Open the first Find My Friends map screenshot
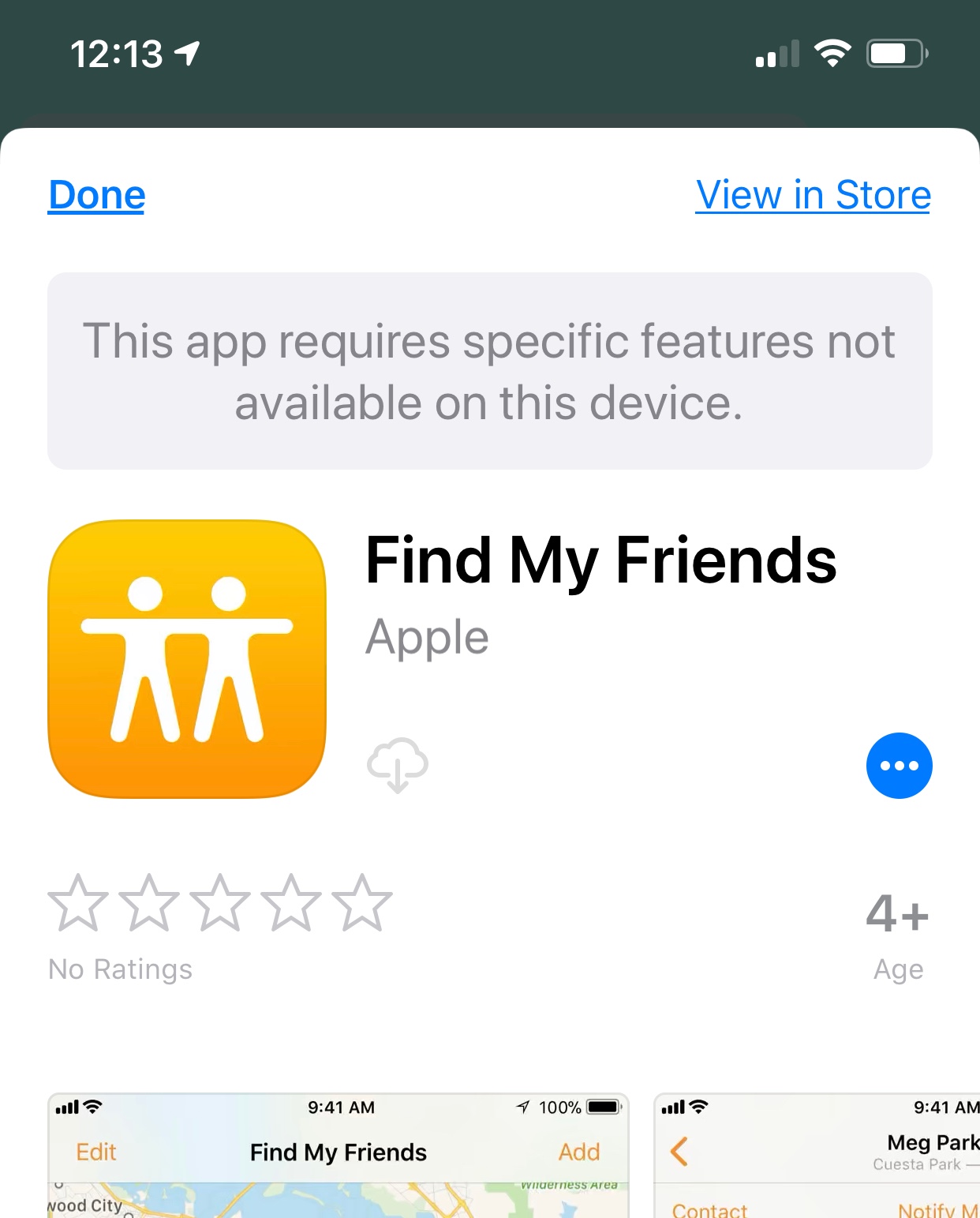980x1218 pixels. 339,1156
